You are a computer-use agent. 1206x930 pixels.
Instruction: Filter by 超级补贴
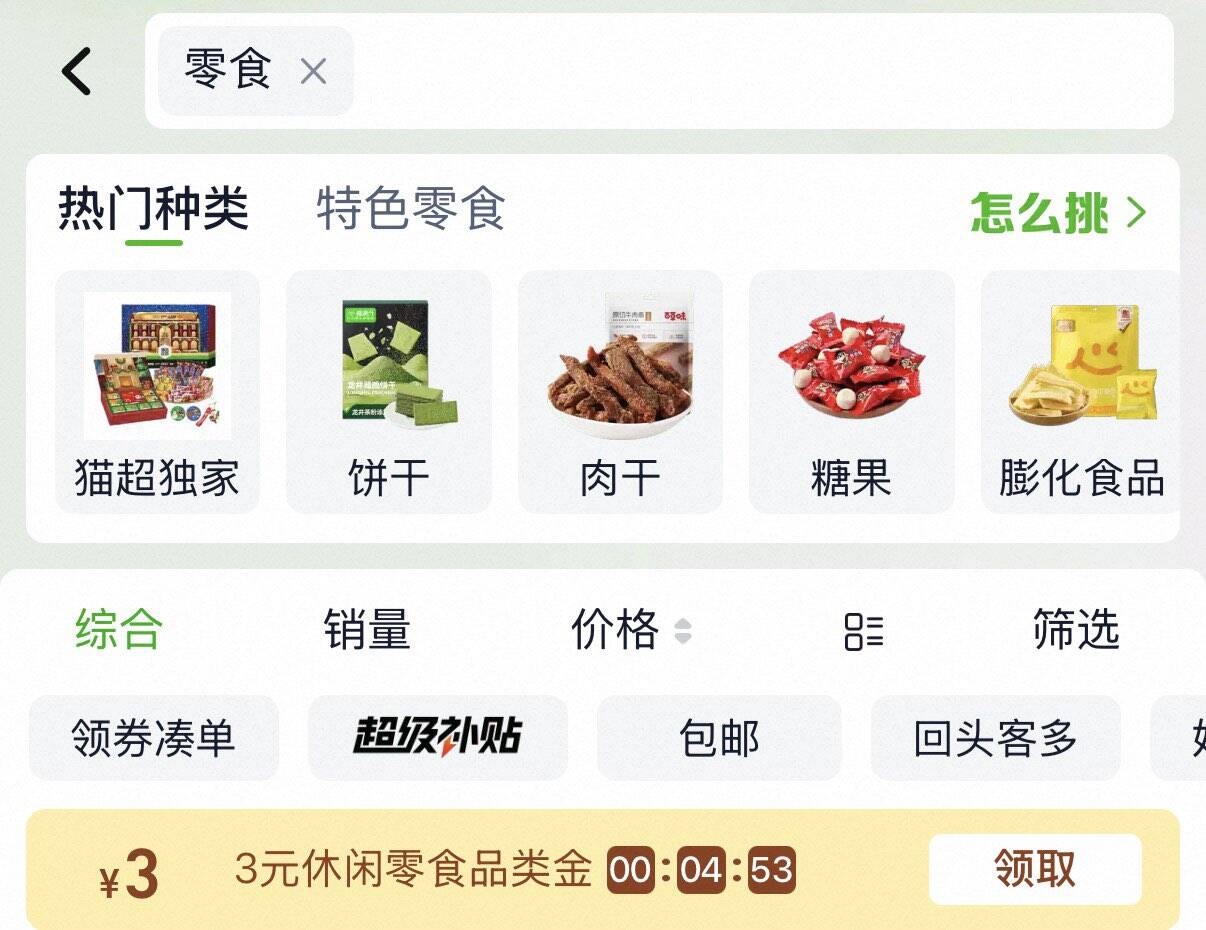click(437, 738)
